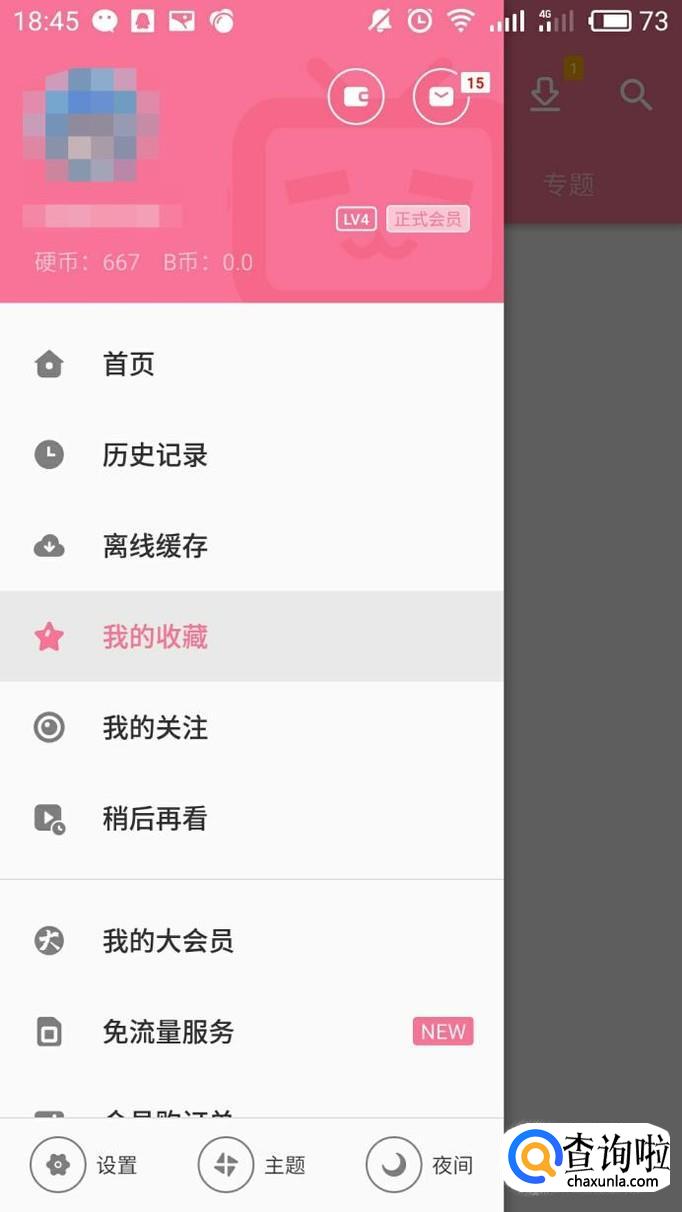
Task: Open 设置 at the drawer bottom
Action: [x=84, y=1165]
